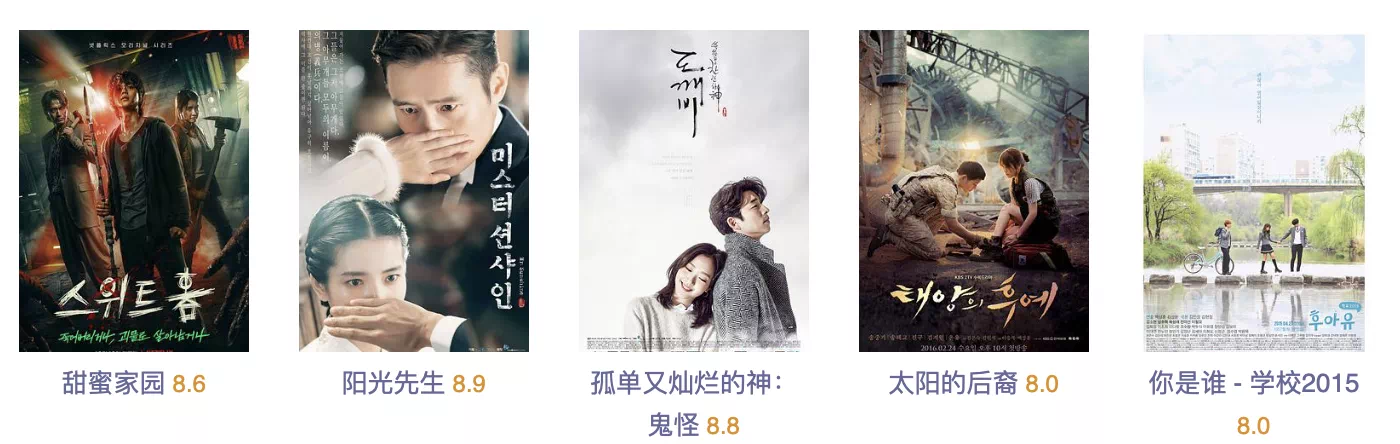Open the 阳光先生 poster
The height and width of the screenshot is (444, 1400).
tap(414, 191)
